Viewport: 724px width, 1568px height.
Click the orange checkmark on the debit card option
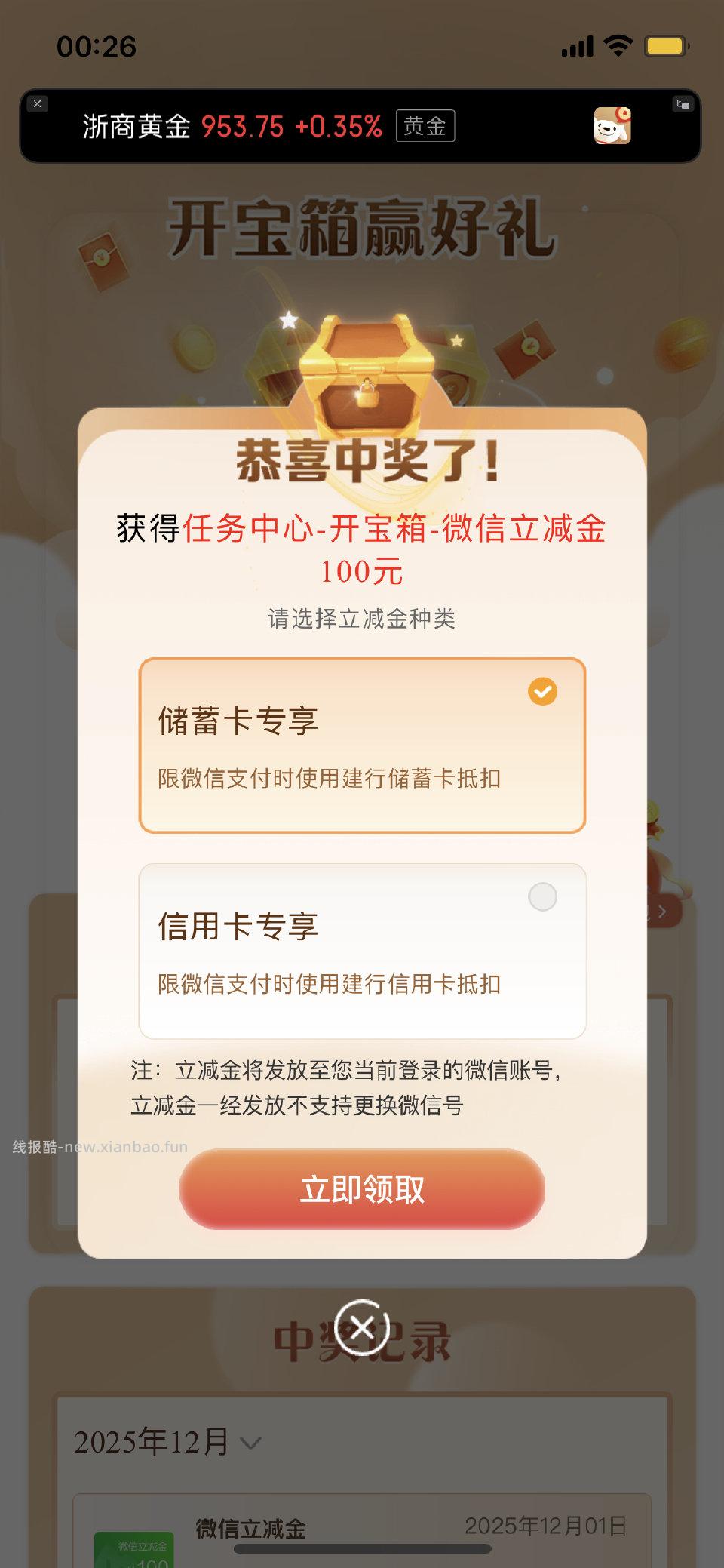pyautogui.click(x=541, y=690)
